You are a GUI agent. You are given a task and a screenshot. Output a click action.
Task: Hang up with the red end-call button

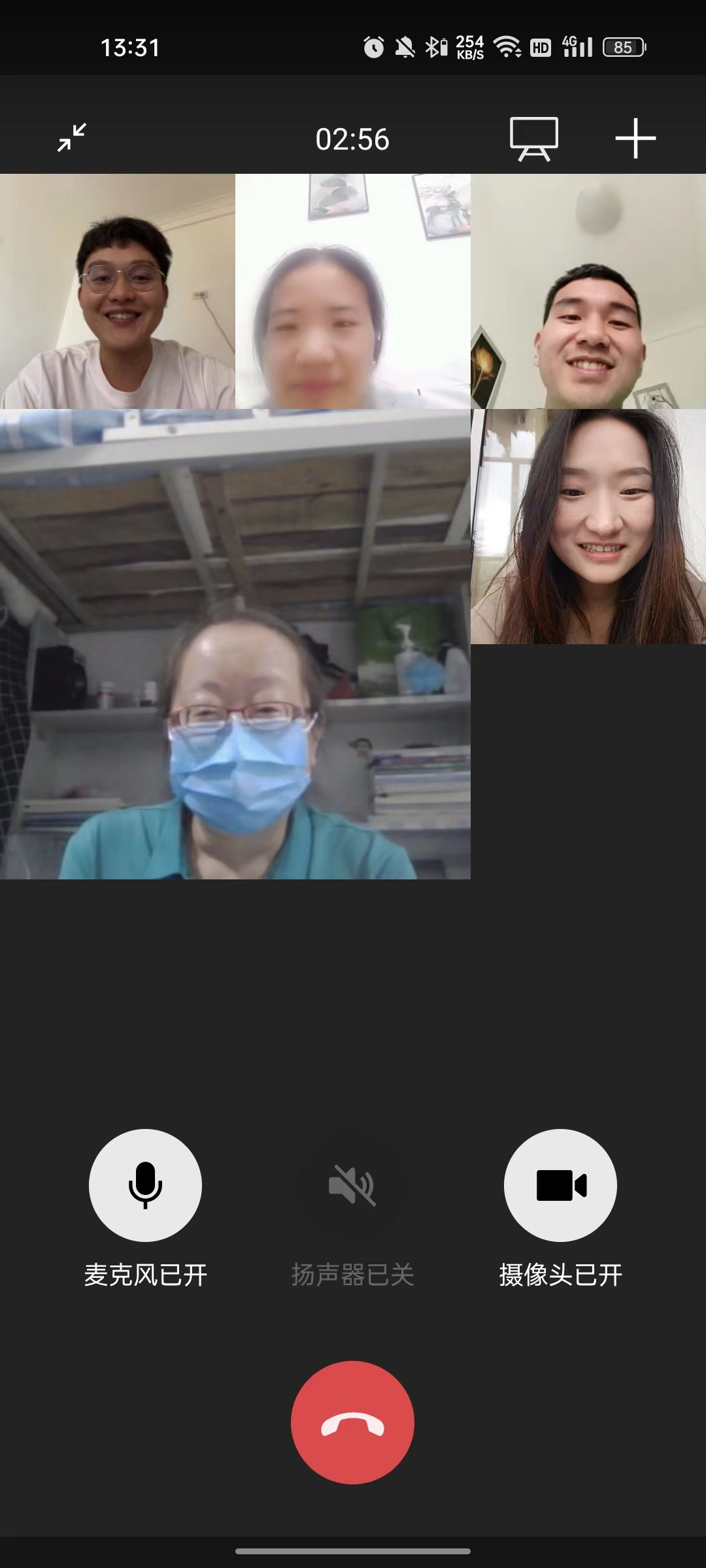point(352,1423)
